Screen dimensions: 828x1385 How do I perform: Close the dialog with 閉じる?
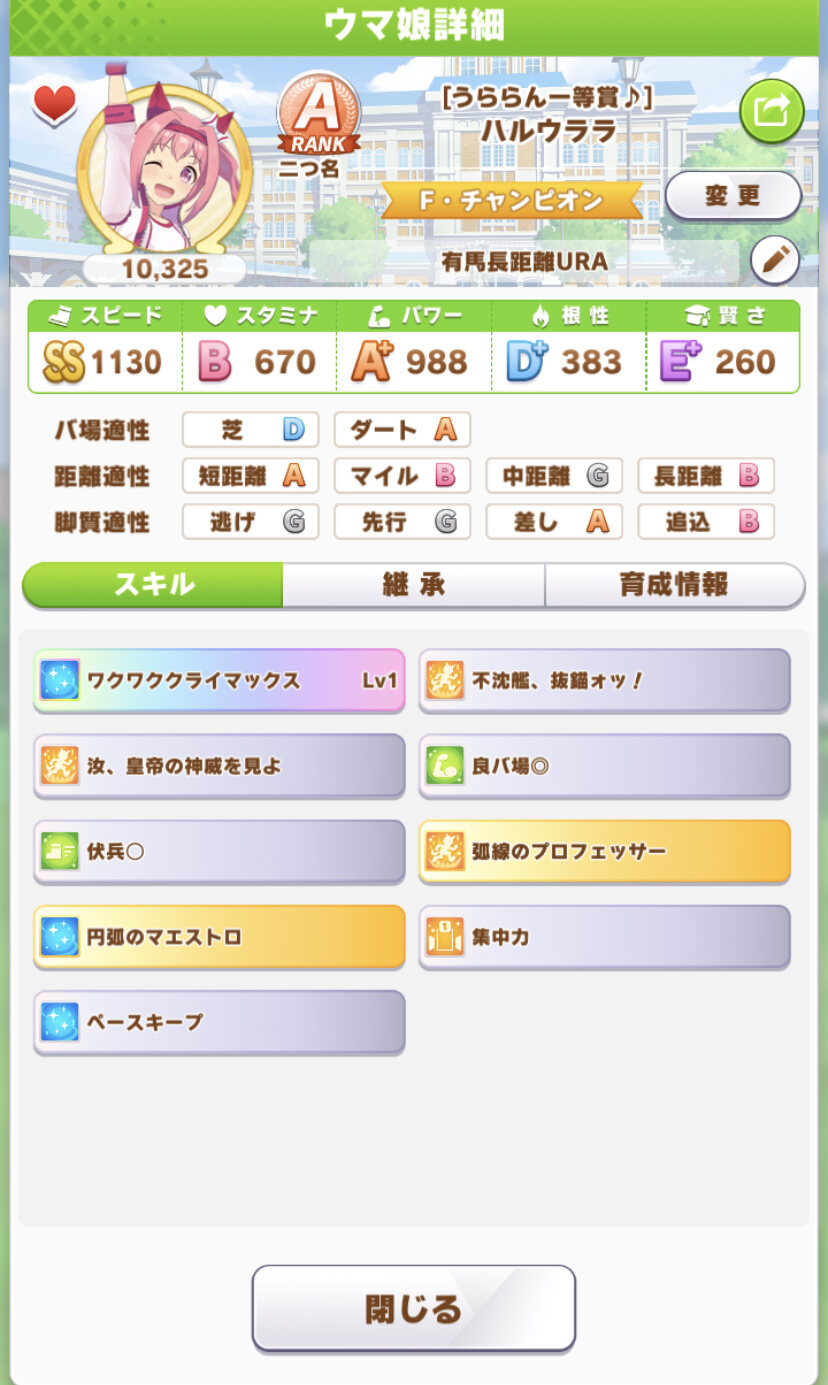point(413,1308)
